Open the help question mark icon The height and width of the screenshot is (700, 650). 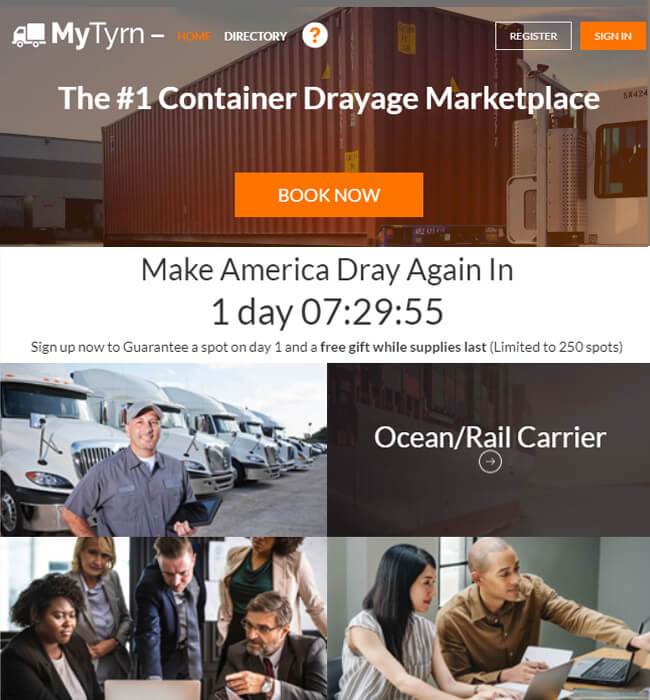coord(315,36)
